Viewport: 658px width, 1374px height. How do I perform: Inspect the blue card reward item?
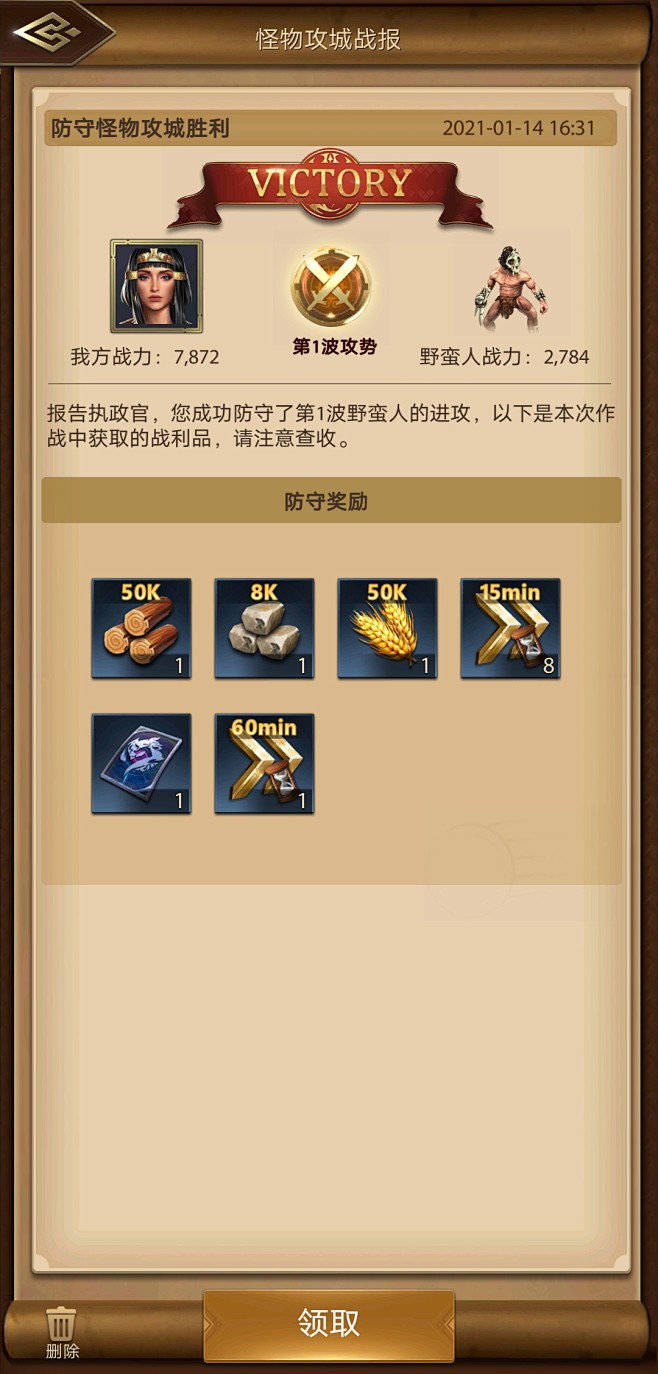141,763
